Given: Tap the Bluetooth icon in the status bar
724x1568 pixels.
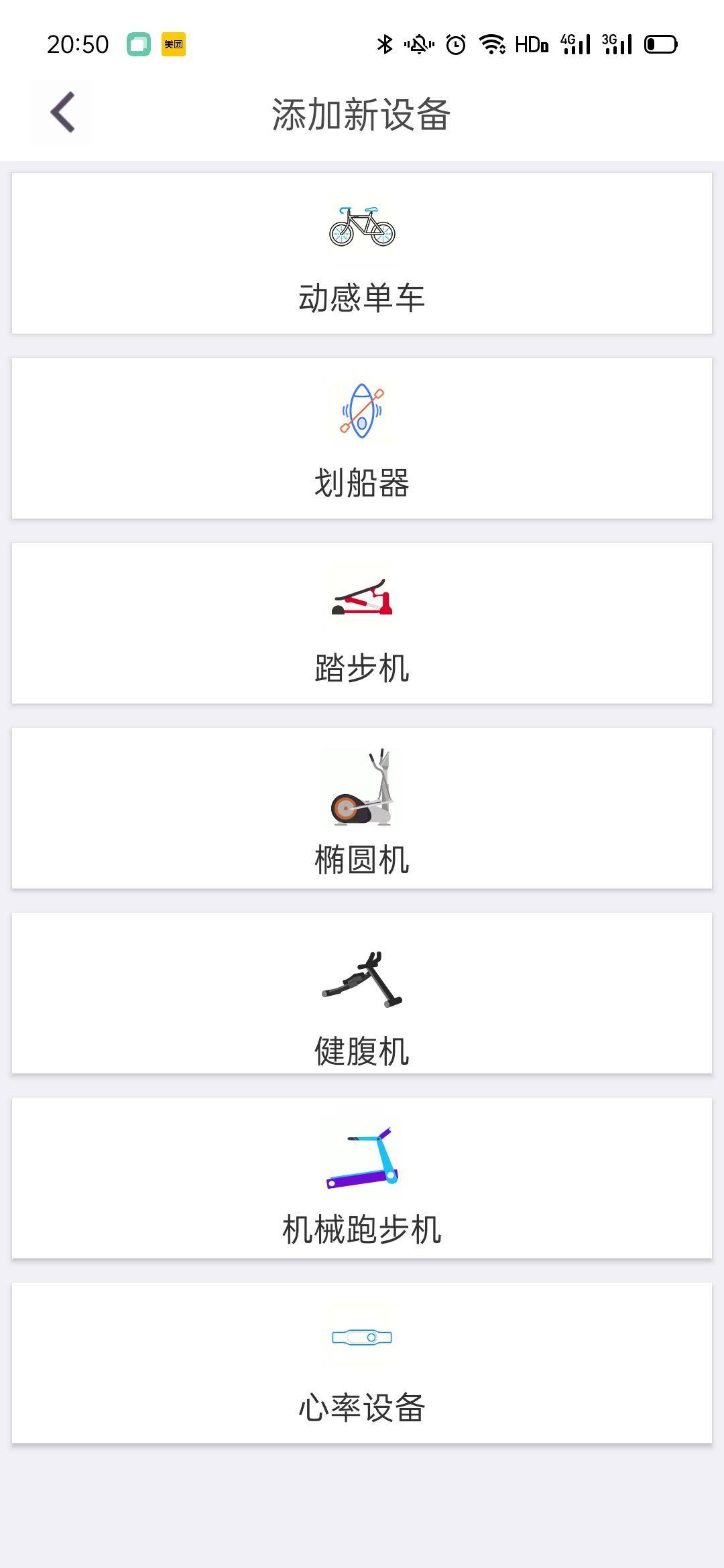Looking at the screenshot, I should coord(384,44).
